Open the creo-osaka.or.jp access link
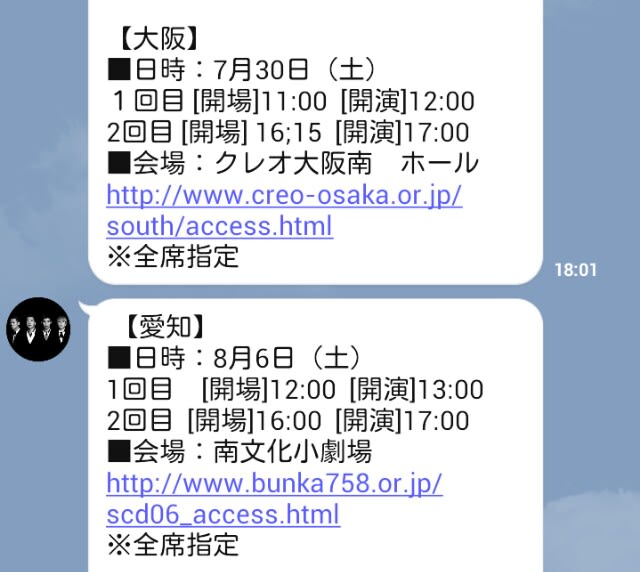The height and width of the screenshot is (572, 640). coord(283,195)
